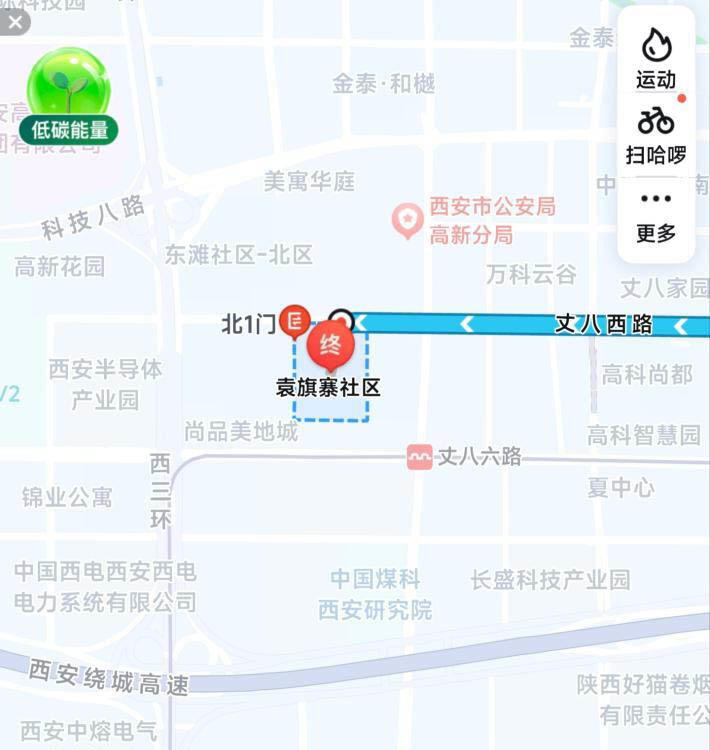The image size is (710, 750).
Task: Tap 扫哈啰 to scan a Hello bike
Action: 656,137
